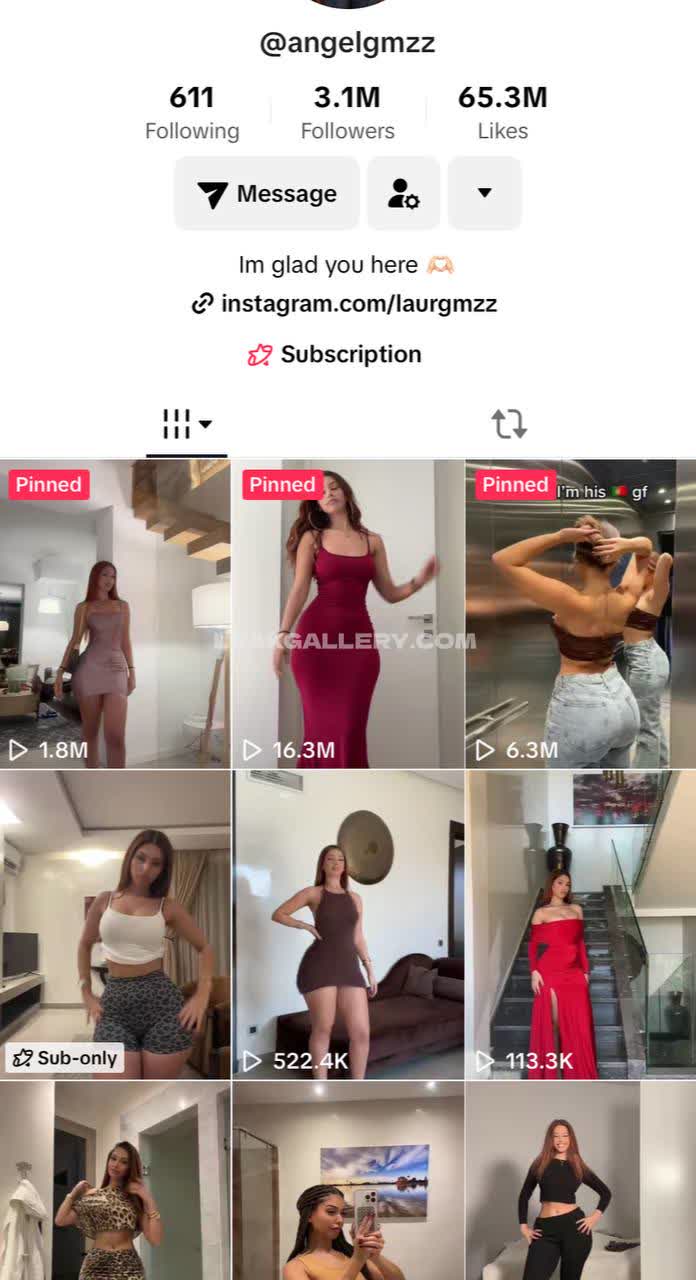The image size is (696, 1280).
Task: Expand the dropdown arrow next to Message
Action: coord(485,194)
